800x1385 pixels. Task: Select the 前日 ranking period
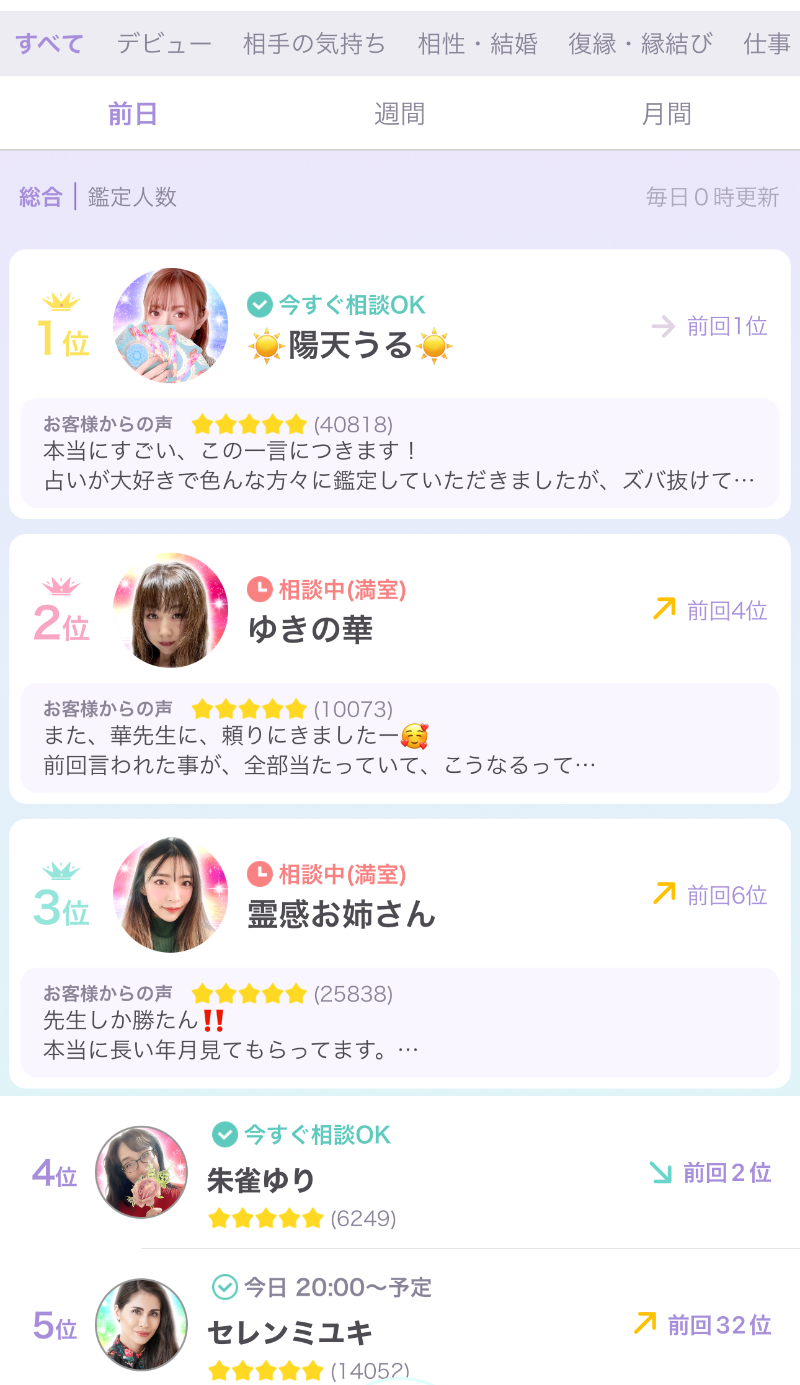pos(133,114)
